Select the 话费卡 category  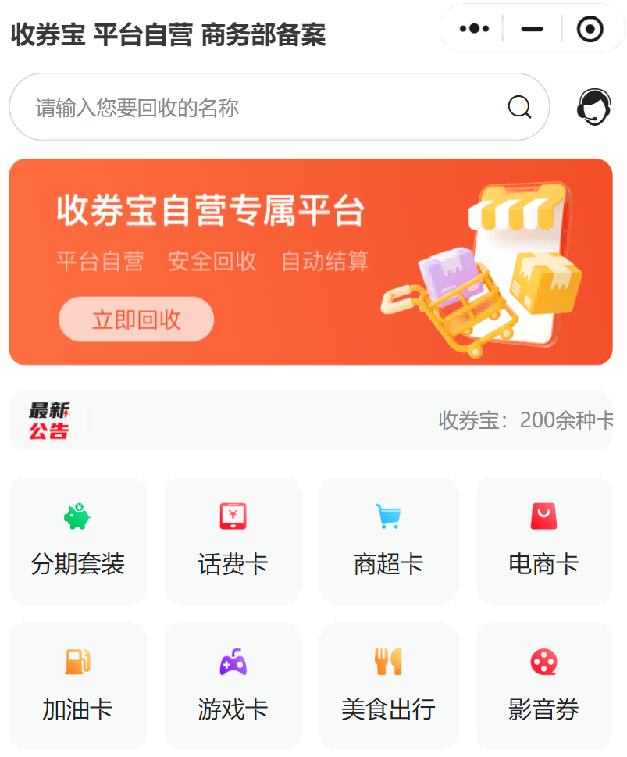click(233, 541)
